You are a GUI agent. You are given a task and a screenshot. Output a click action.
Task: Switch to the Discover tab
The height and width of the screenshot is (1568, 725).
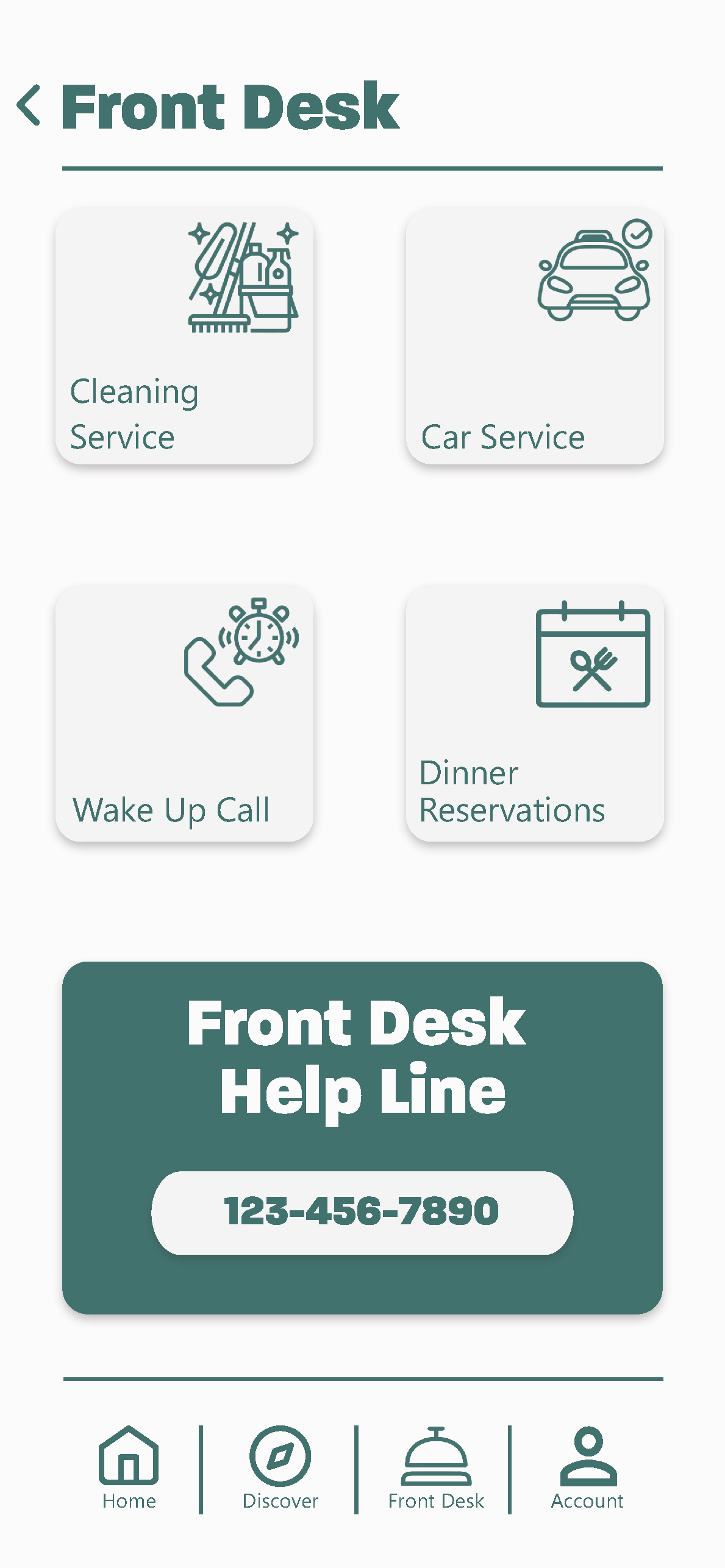pyautogui.click(x=280, y=1468)
